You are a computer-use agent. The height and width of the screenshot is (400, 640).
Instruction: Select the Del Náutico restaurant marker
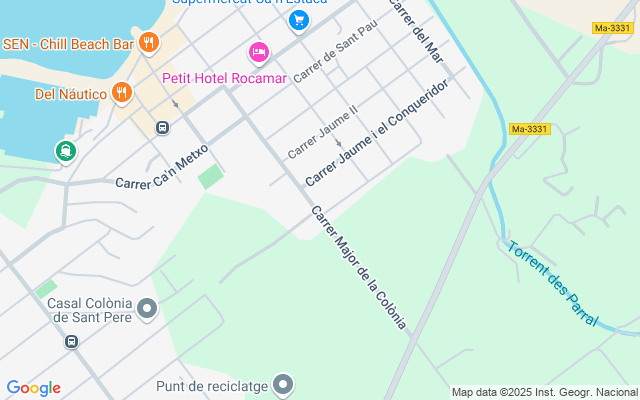coord(122,93)
